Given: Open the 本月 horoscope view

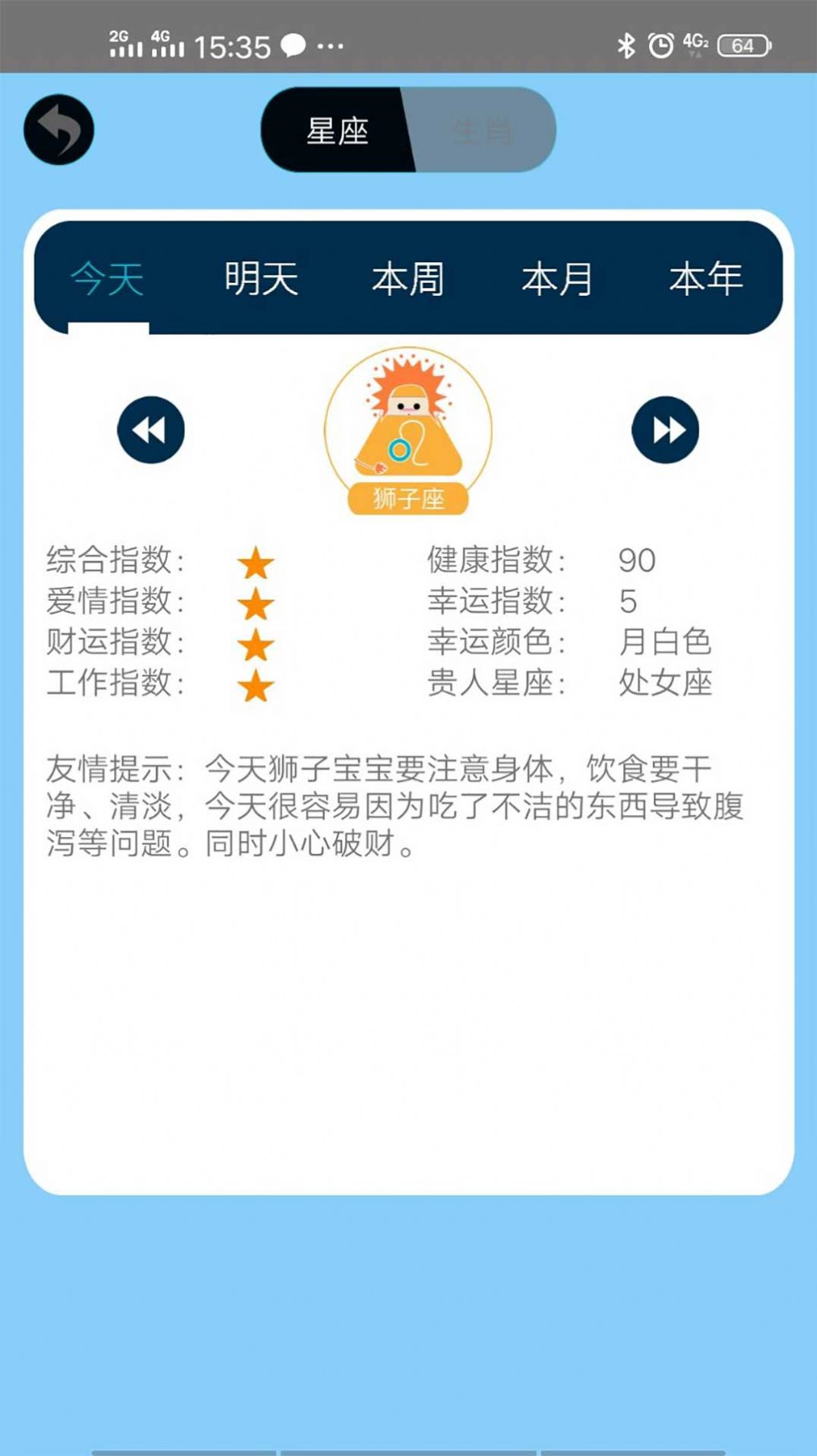Looking at the screenshot, I should coord(557,279).
